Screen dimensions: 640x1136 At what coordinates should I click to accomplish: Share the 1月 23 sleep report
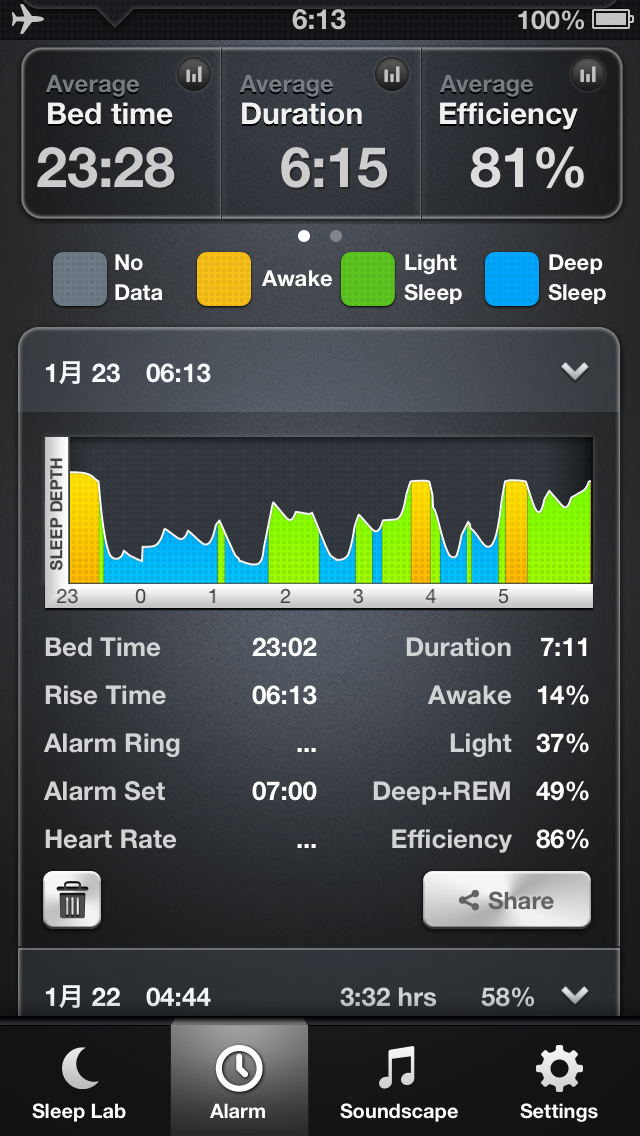506,900
